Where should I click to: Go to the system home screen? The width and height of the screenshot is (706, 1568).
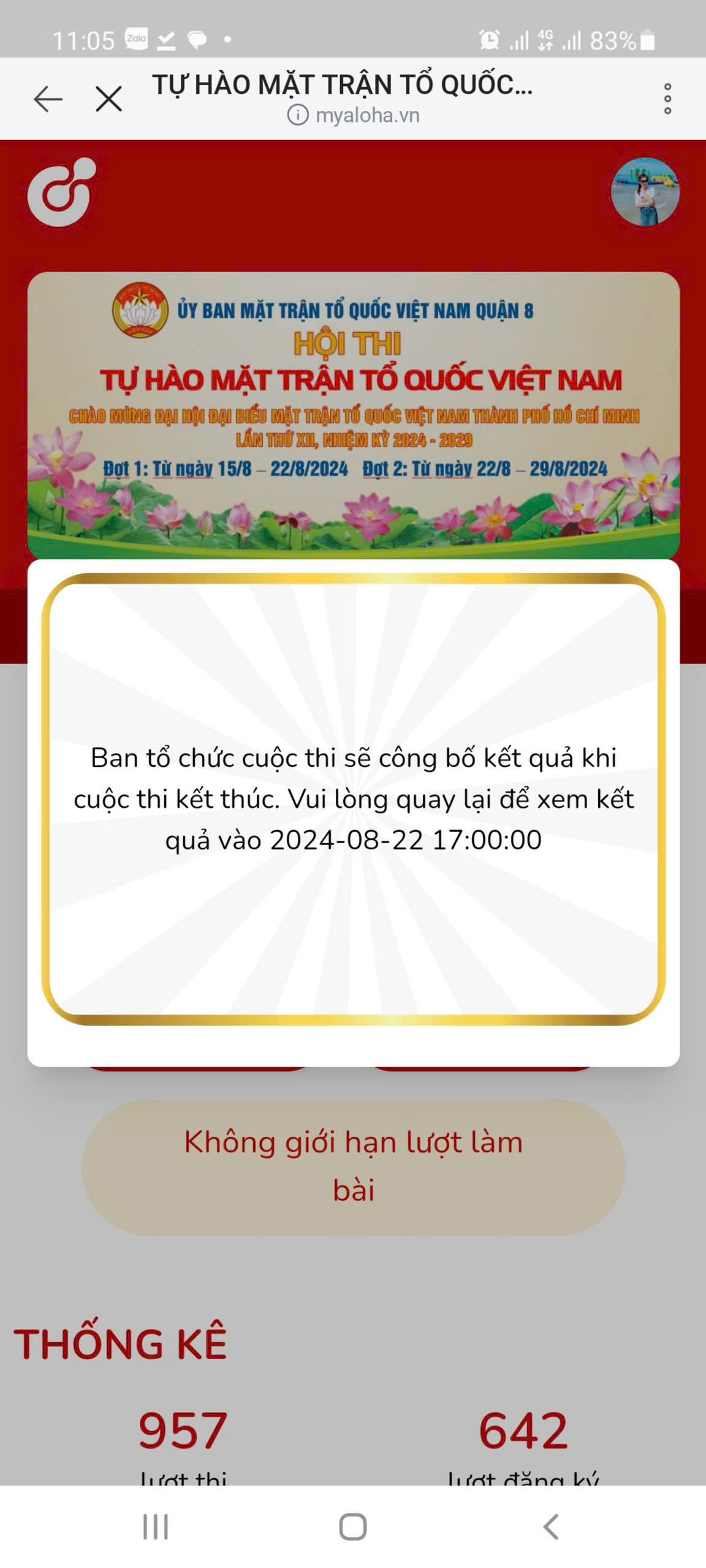(x=353, y=1526)
